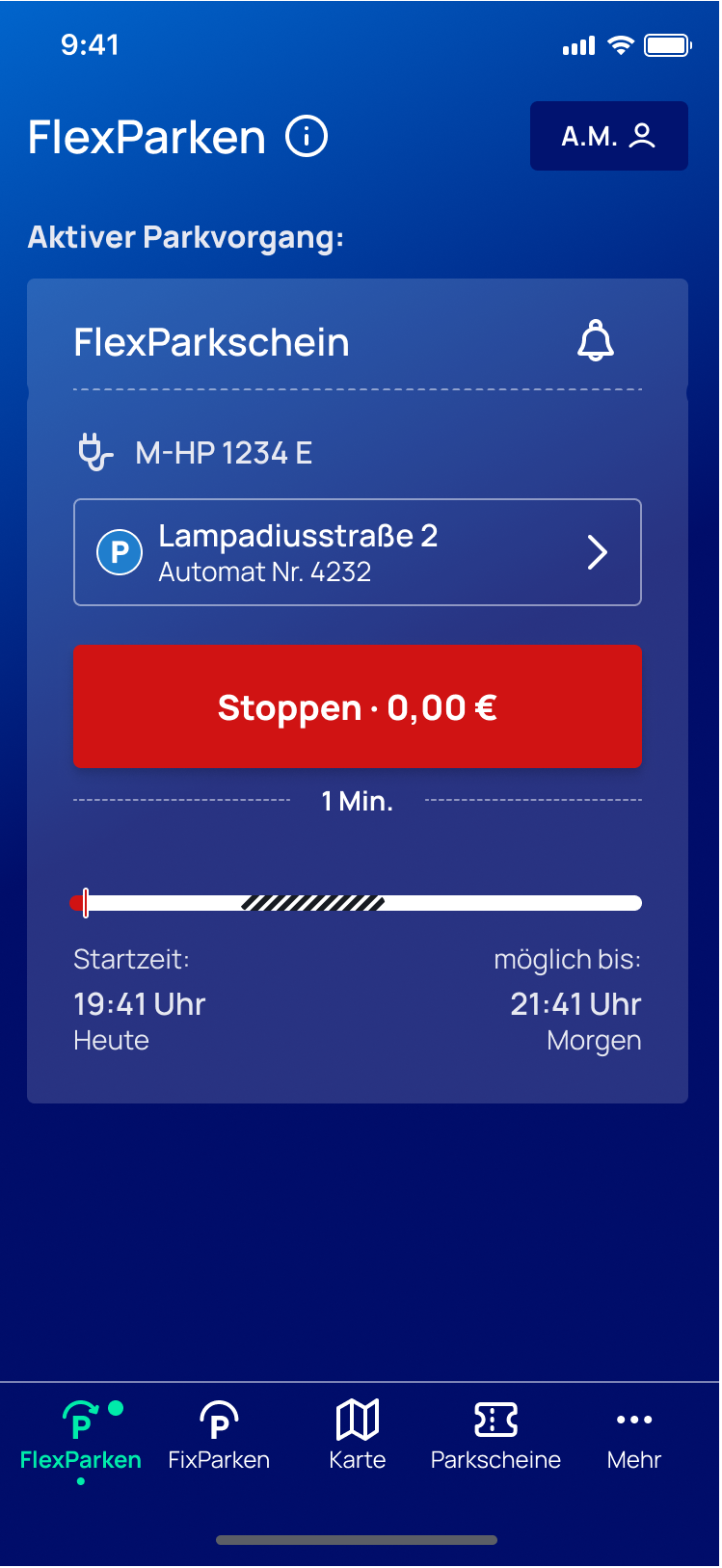Viewport: 722px width, 1568px height.
Task: Open the Mehr menu tab
Action: (x=633, y=1435)
